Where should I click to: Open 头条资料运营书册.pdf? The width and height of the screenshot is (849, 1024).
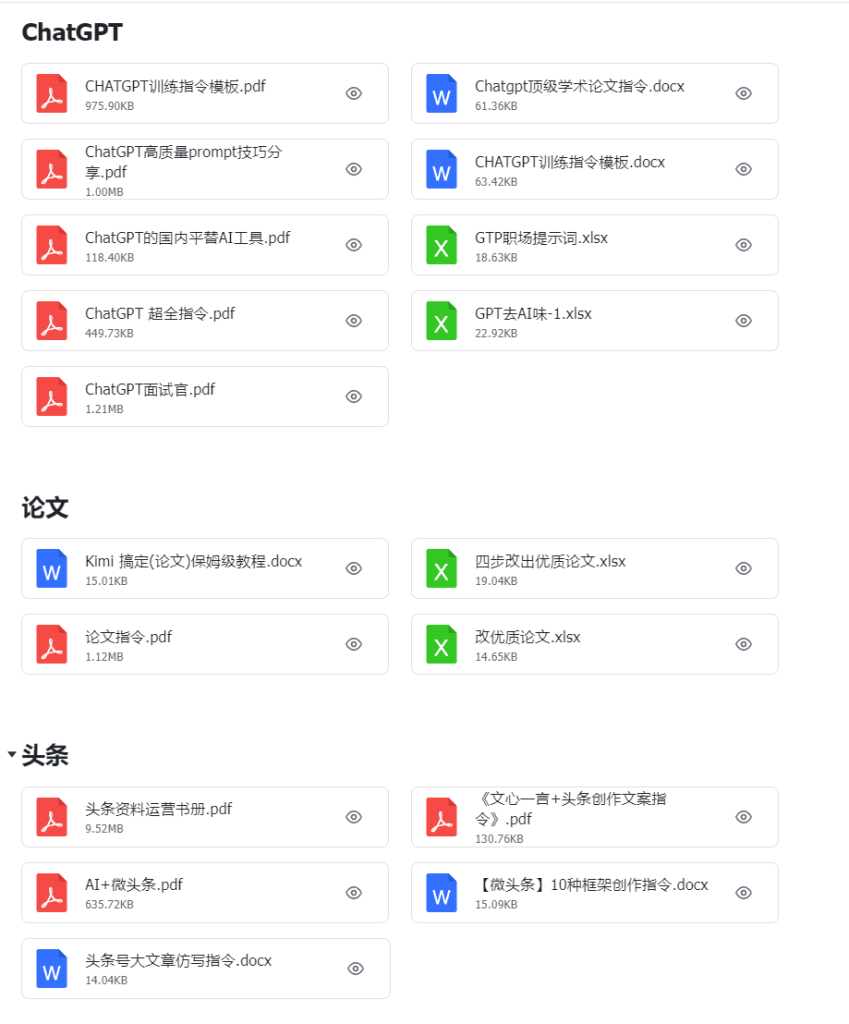click(158, 809)
